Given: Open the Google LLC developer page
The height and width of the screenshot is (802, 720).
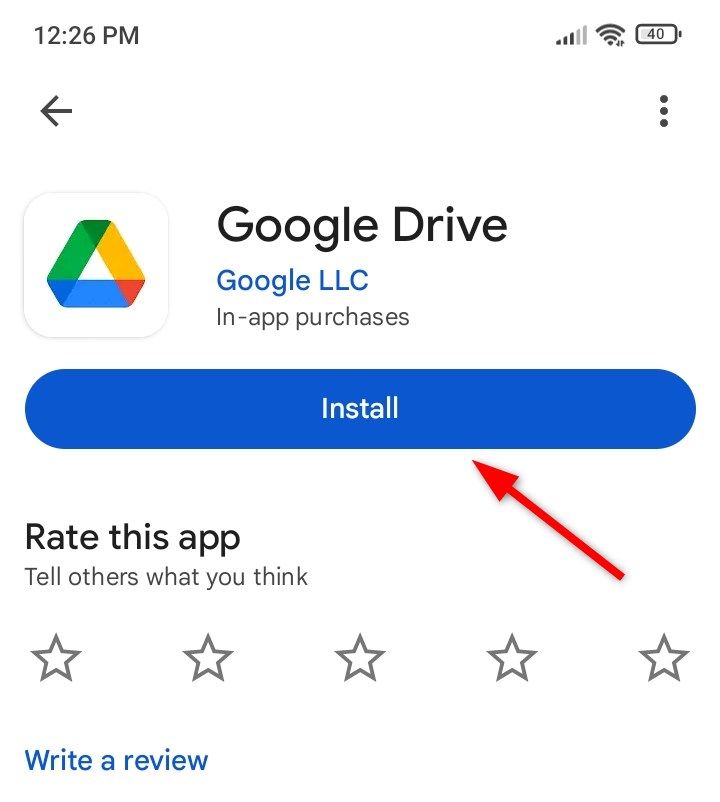Looking at the screenshot, I should point(292,281).
